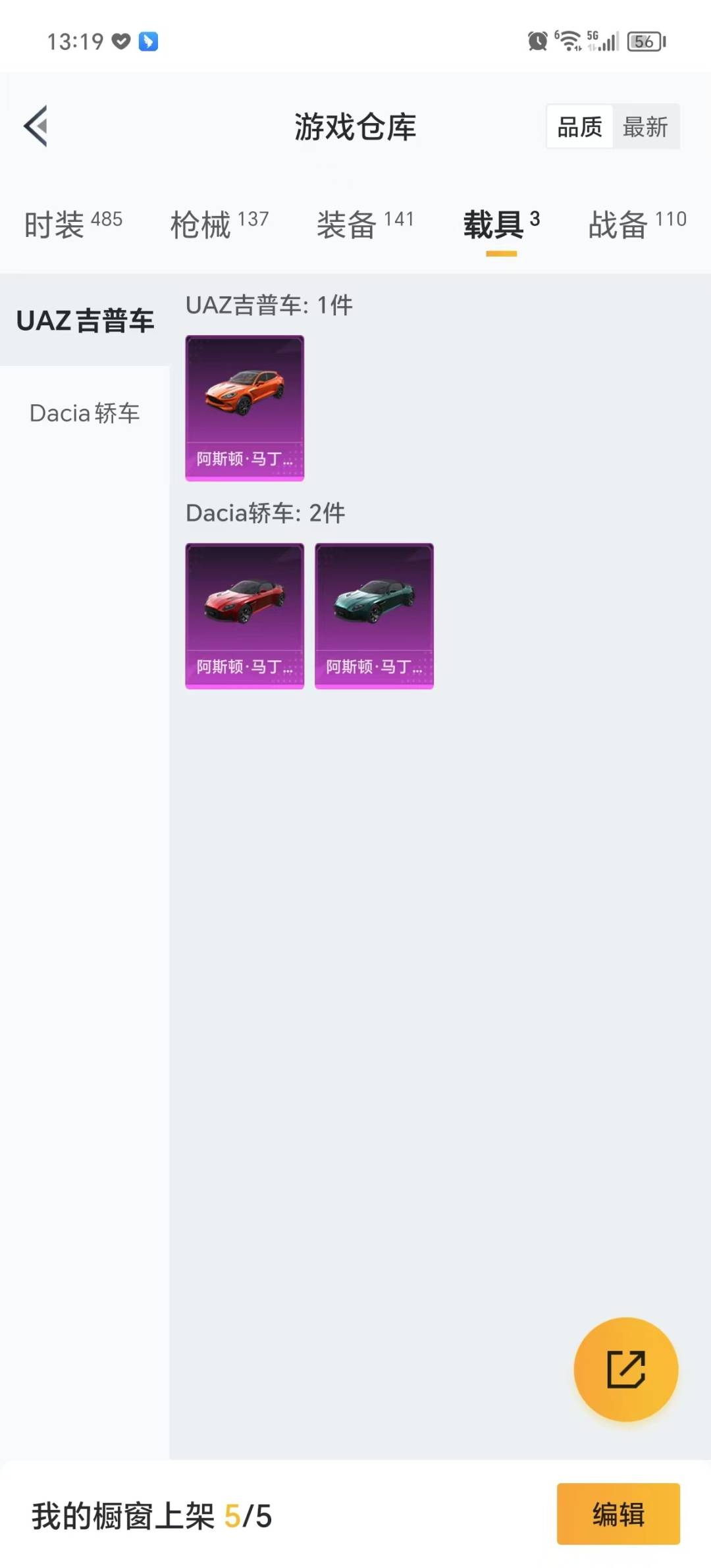Sort items by 品质

click(579, 126)
